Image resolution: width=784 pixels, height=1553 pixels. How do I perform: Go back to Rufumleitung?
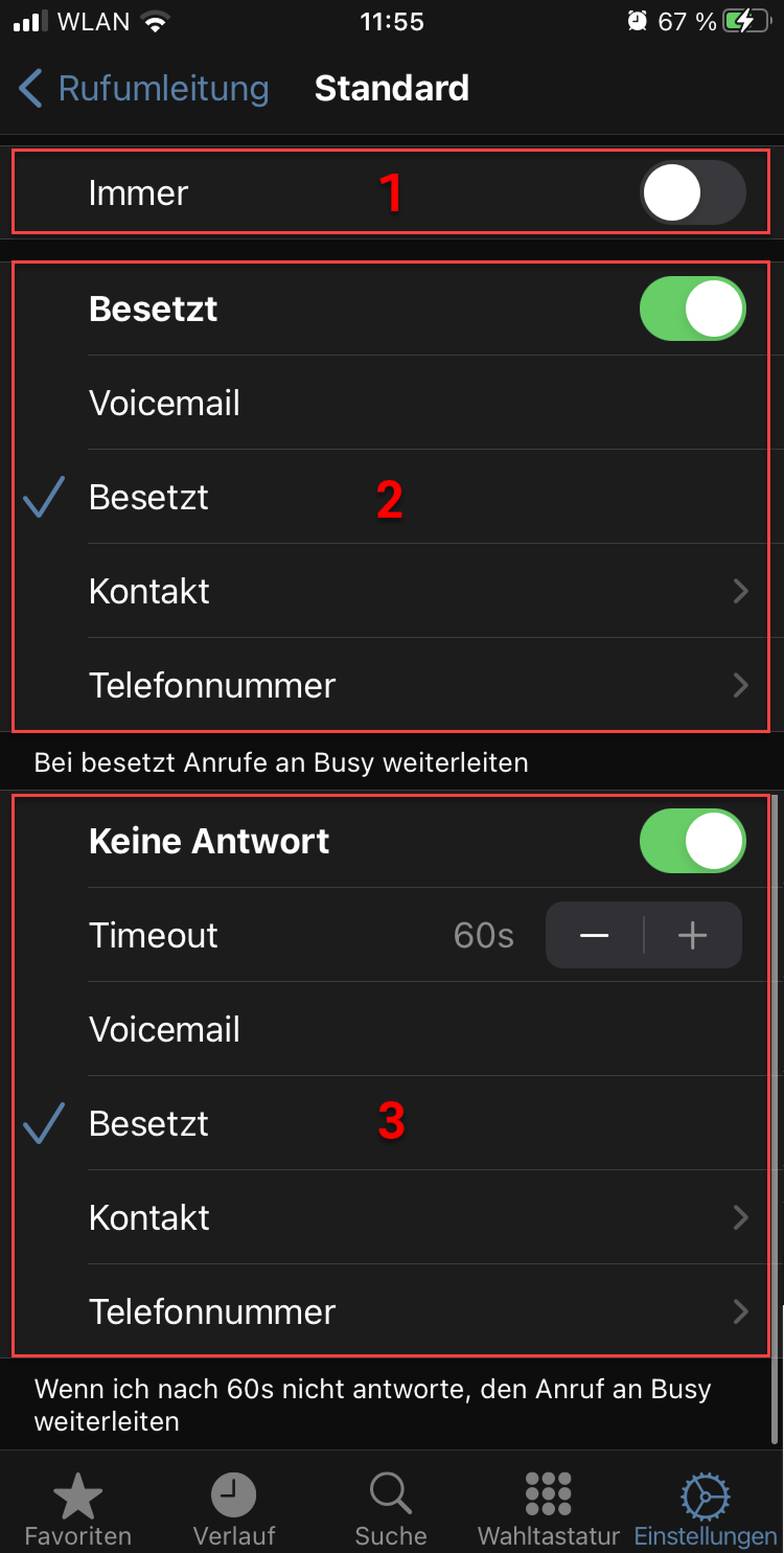pyautogui.click(x=143, y=89)
